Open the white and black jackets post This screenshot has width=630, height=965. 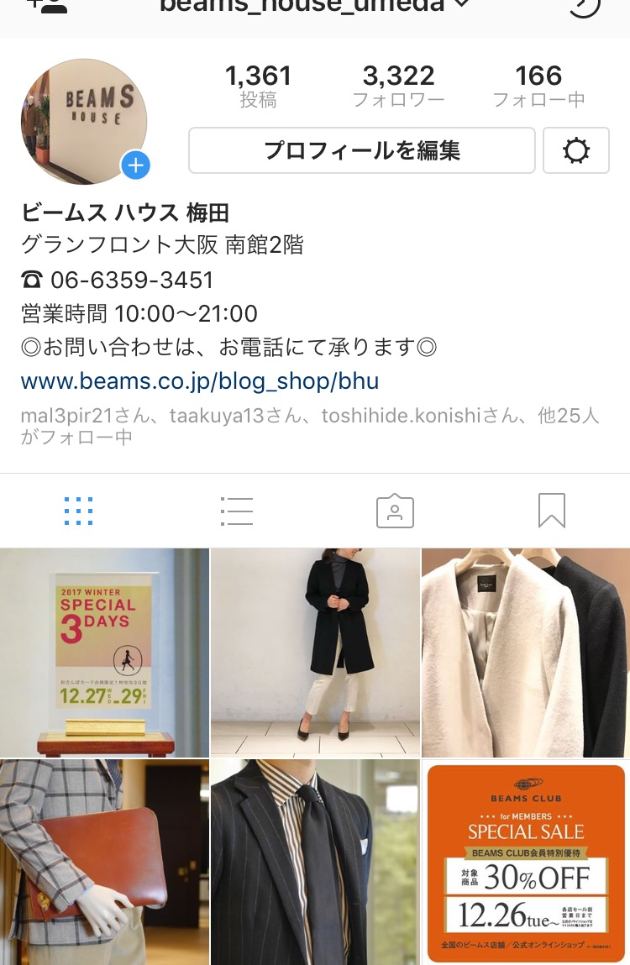tap(526, 652)
